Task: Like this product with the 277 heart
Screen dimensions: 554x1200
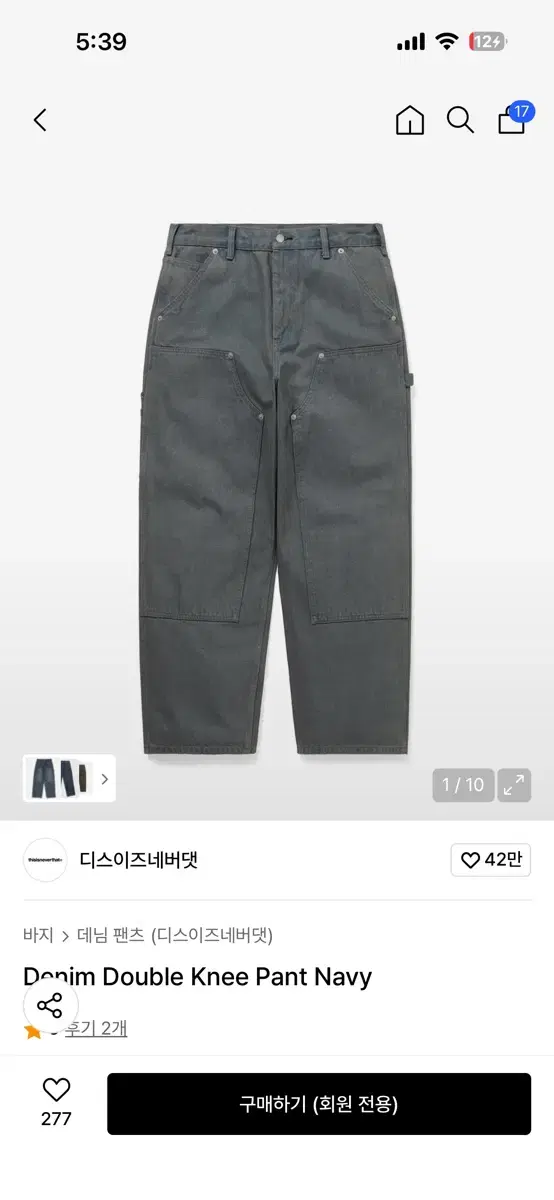Action: 57,1103
